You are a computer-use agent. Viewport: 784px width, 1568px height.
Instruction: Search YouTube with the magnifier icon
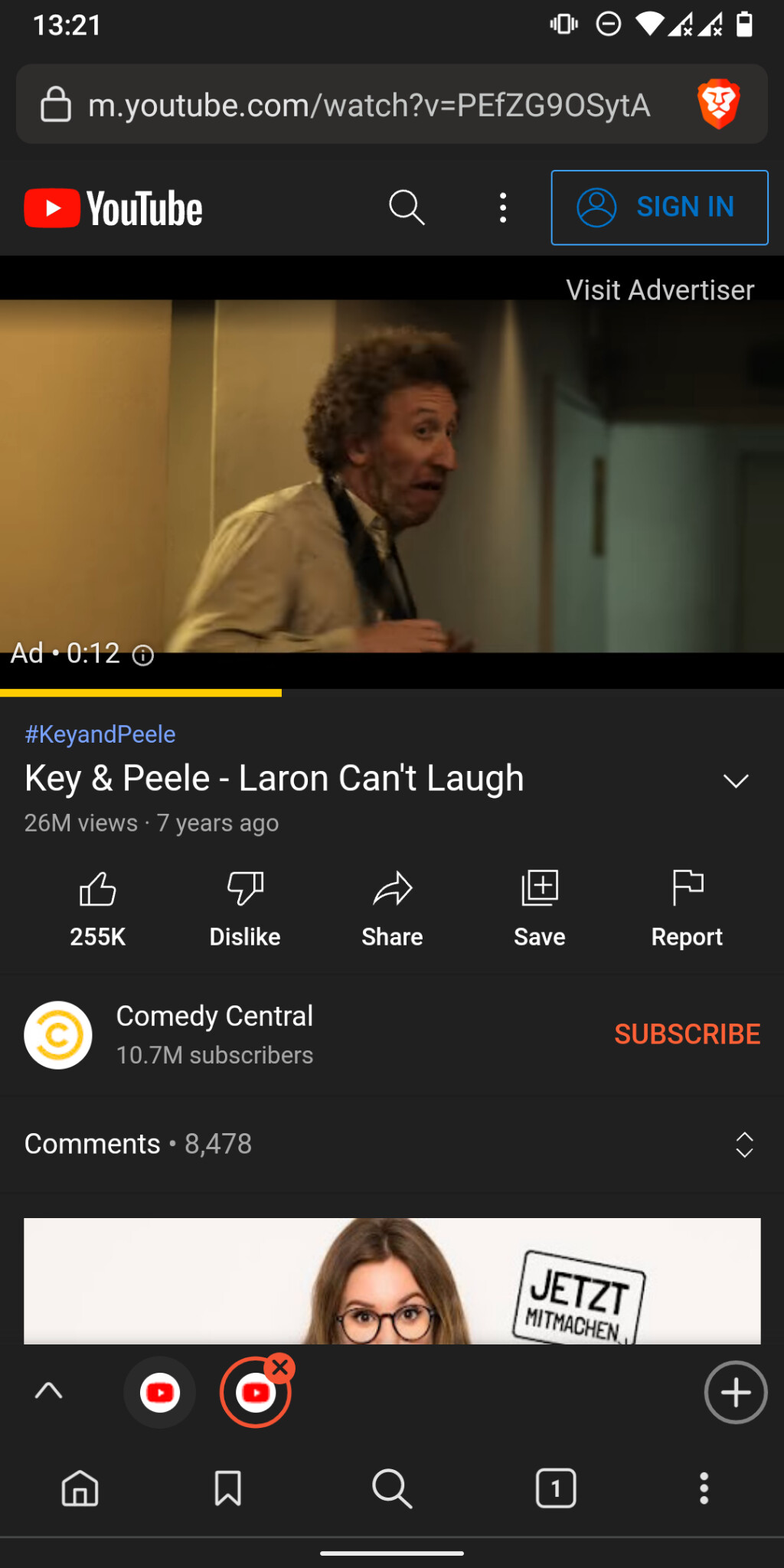[x=407, y=207]
